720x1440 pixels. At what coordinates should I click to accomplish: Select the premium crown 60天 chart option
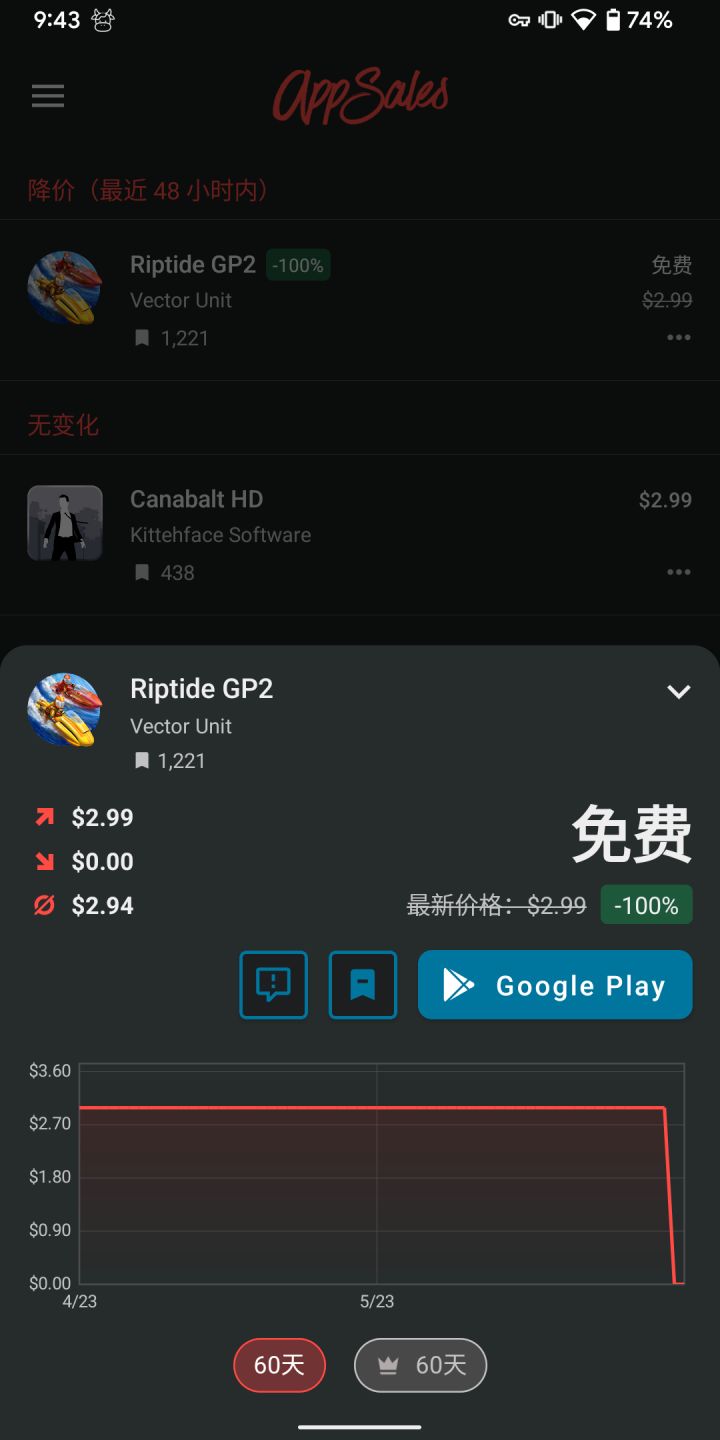(420, 1365)
